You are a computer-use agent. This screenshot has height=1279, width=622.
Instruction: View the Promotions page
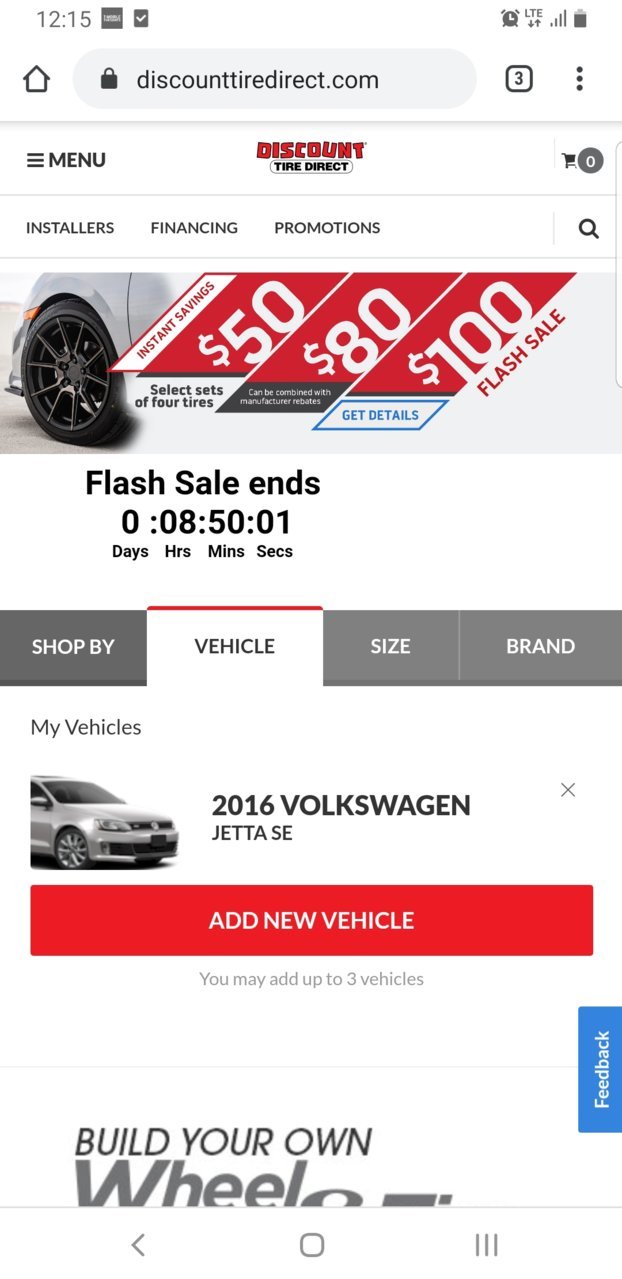(x=327, y=228)
